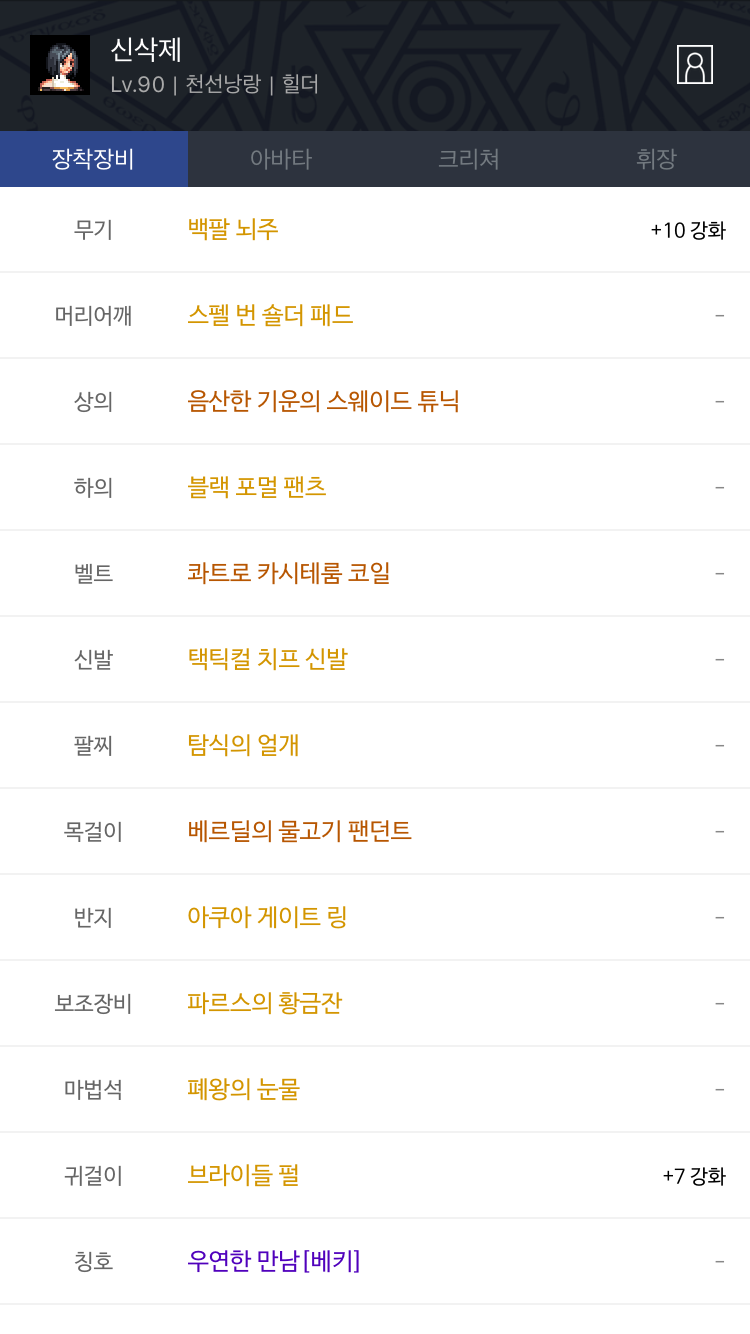750x1334 pixels.
Task: Switch to the 휘장 tab
Action: pos(656,159)
